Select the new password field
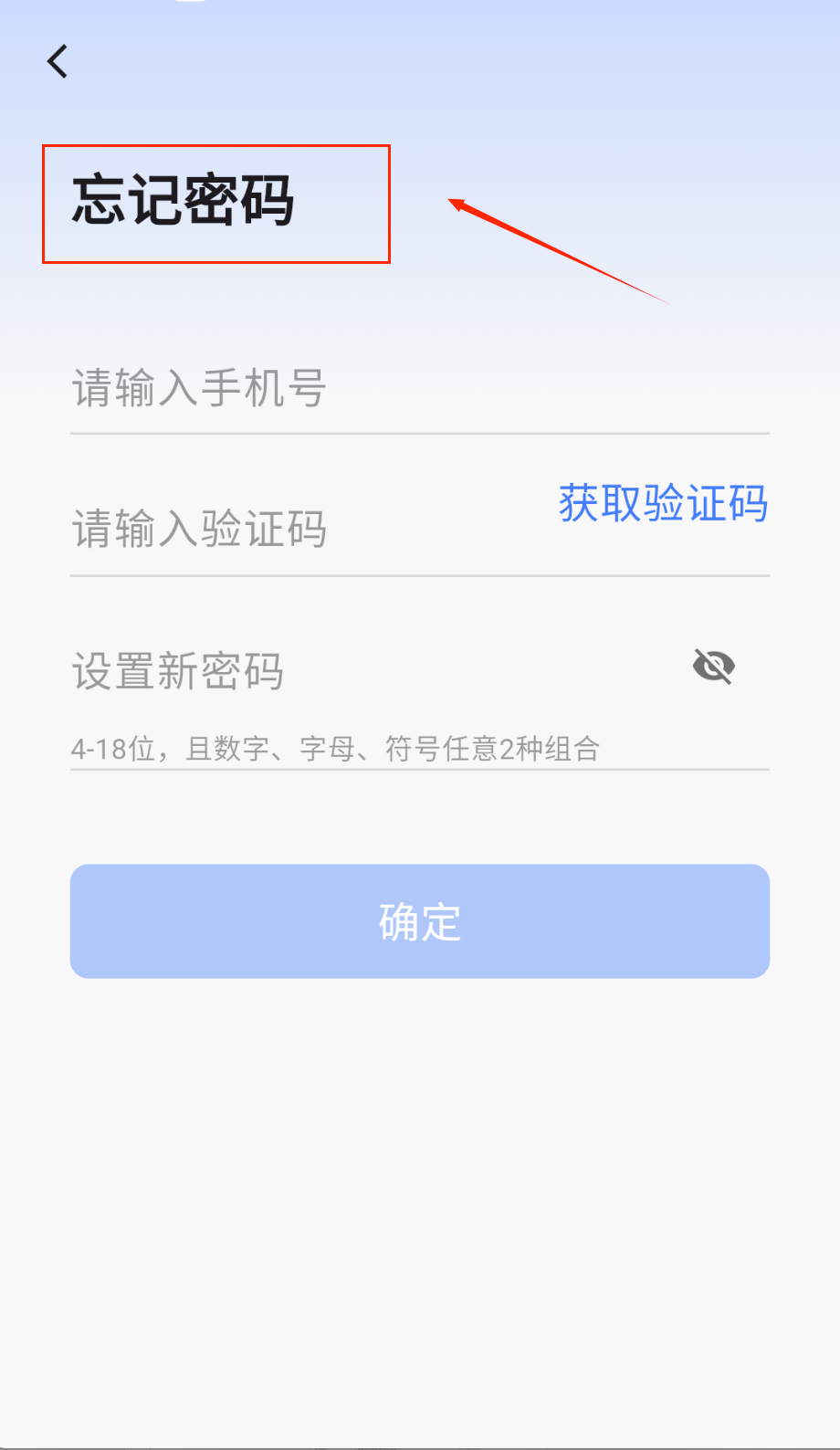 (x=365, y=672)
